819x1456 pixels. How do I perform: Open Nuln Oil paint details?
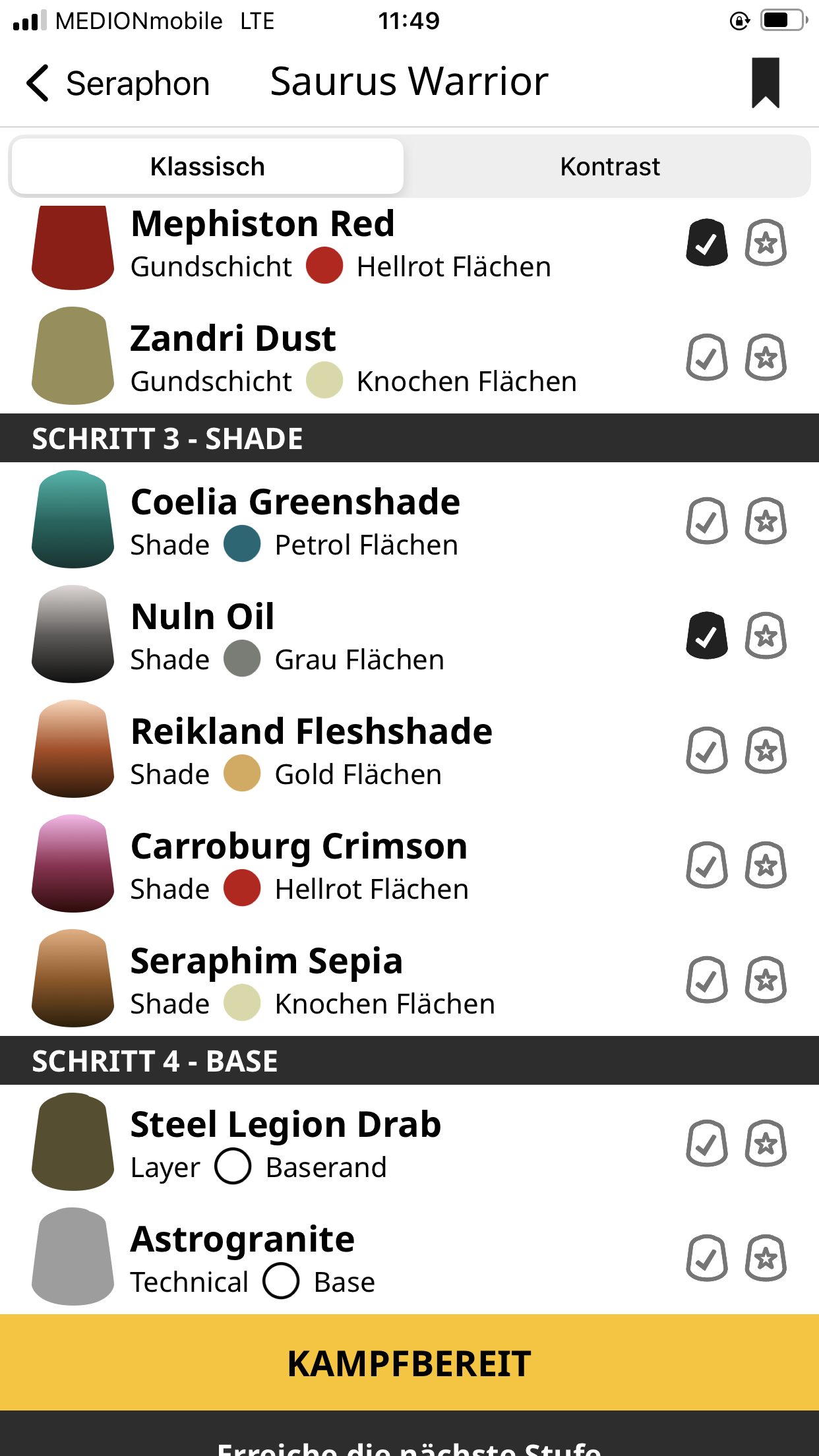(203, 617)
